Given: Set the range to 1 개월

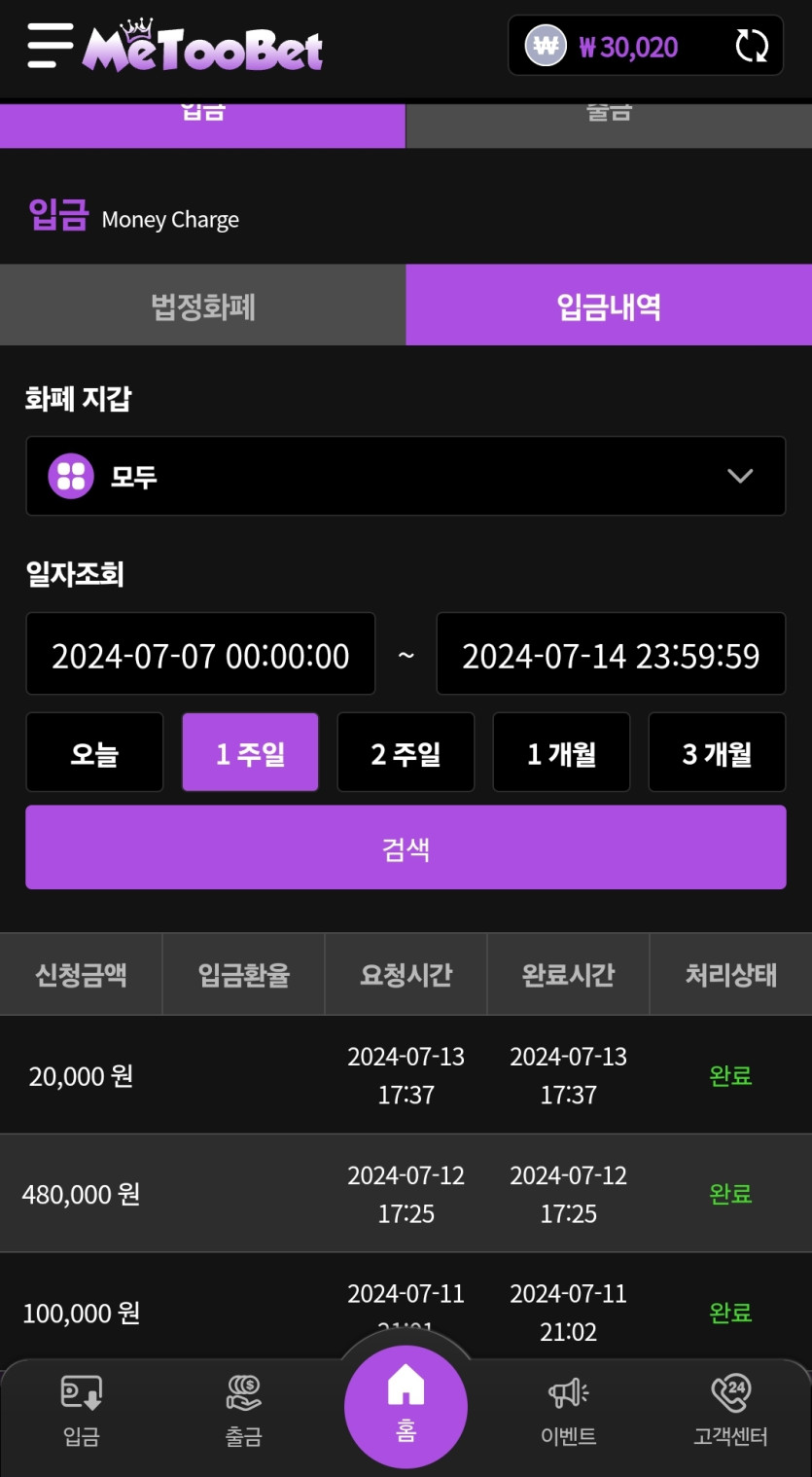Looking at the screenshot, I should coord(561,753).
